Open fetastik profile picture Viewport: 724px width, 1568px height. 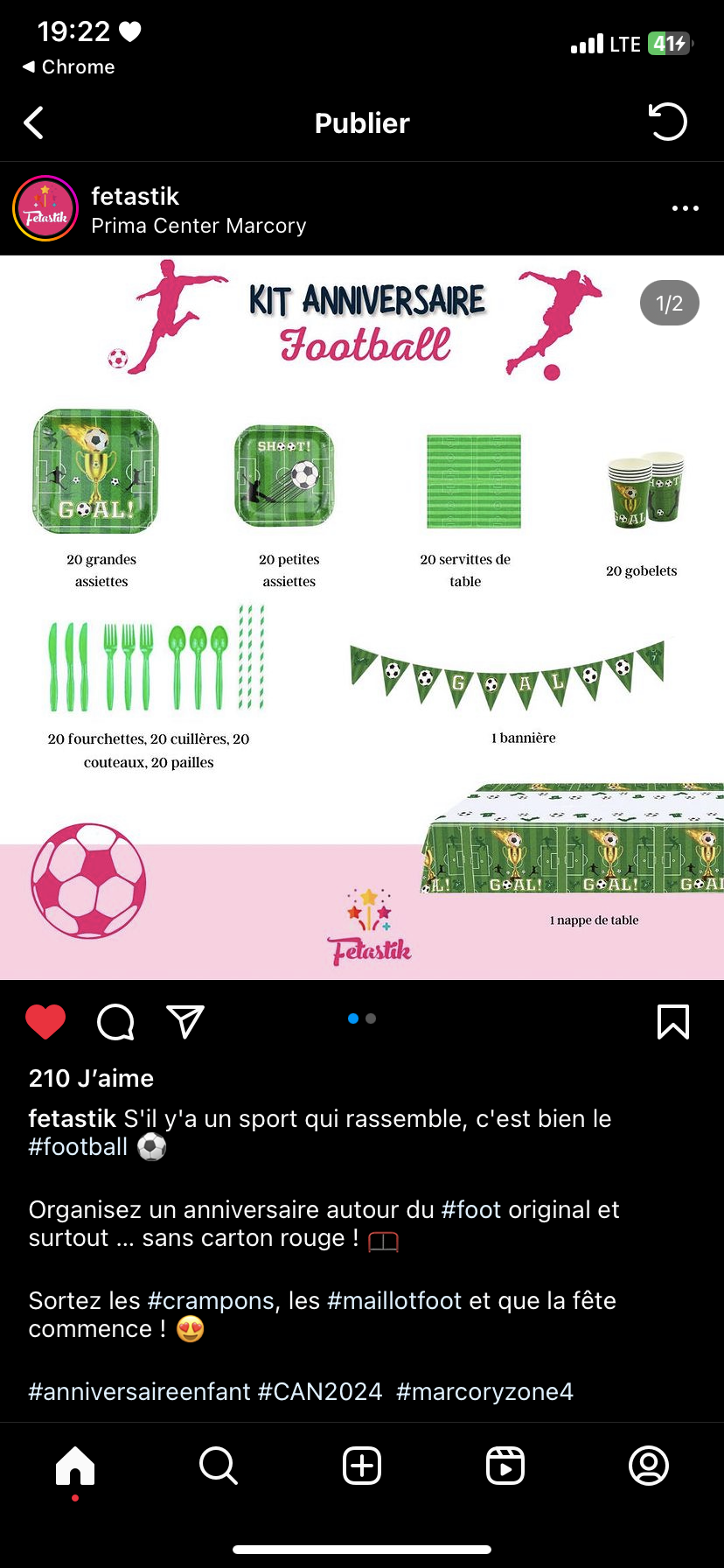[45, 208]
